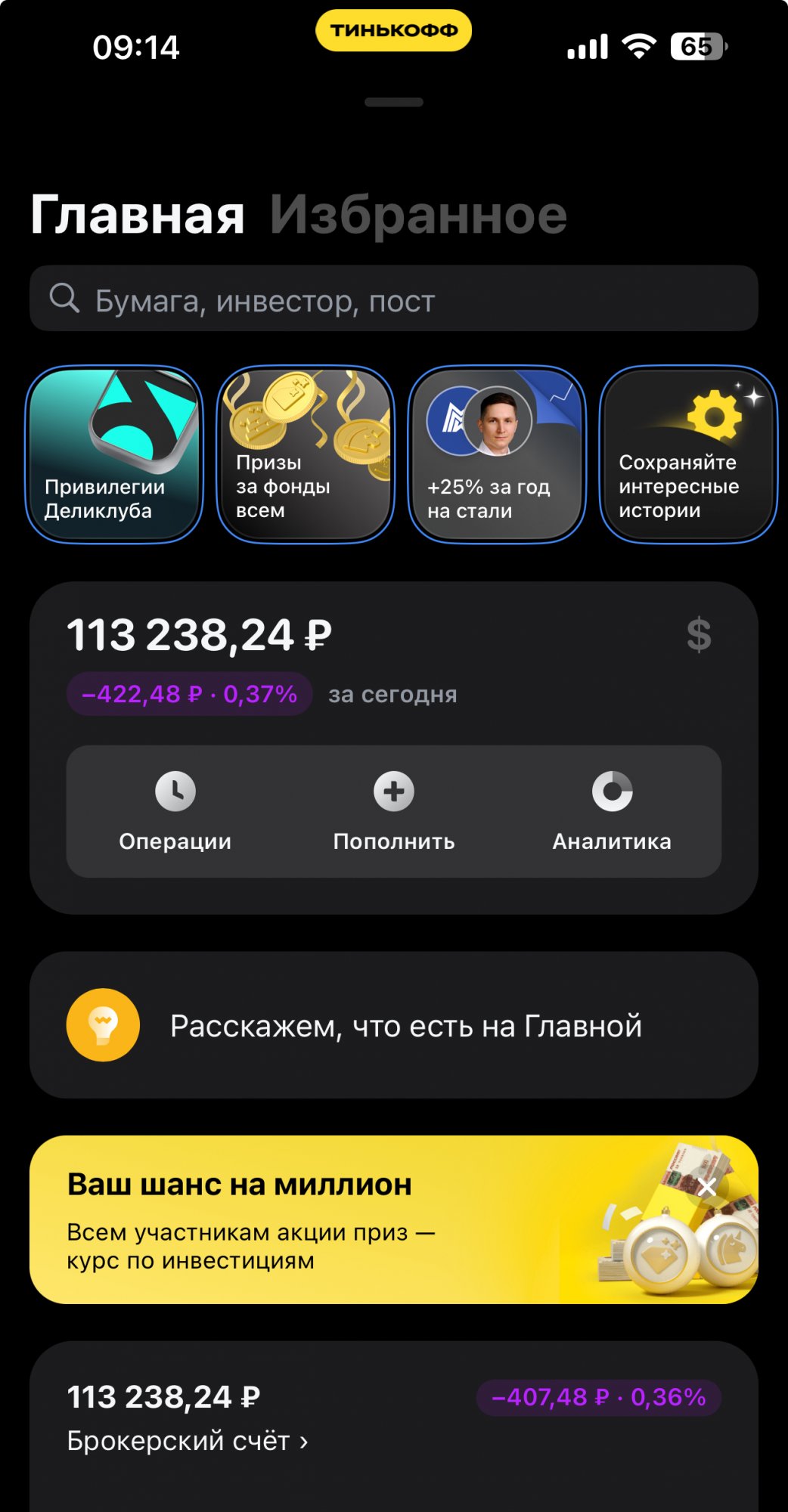Select the Главная tab
This screenshot has width=788, height=1512.
(137, 215)
